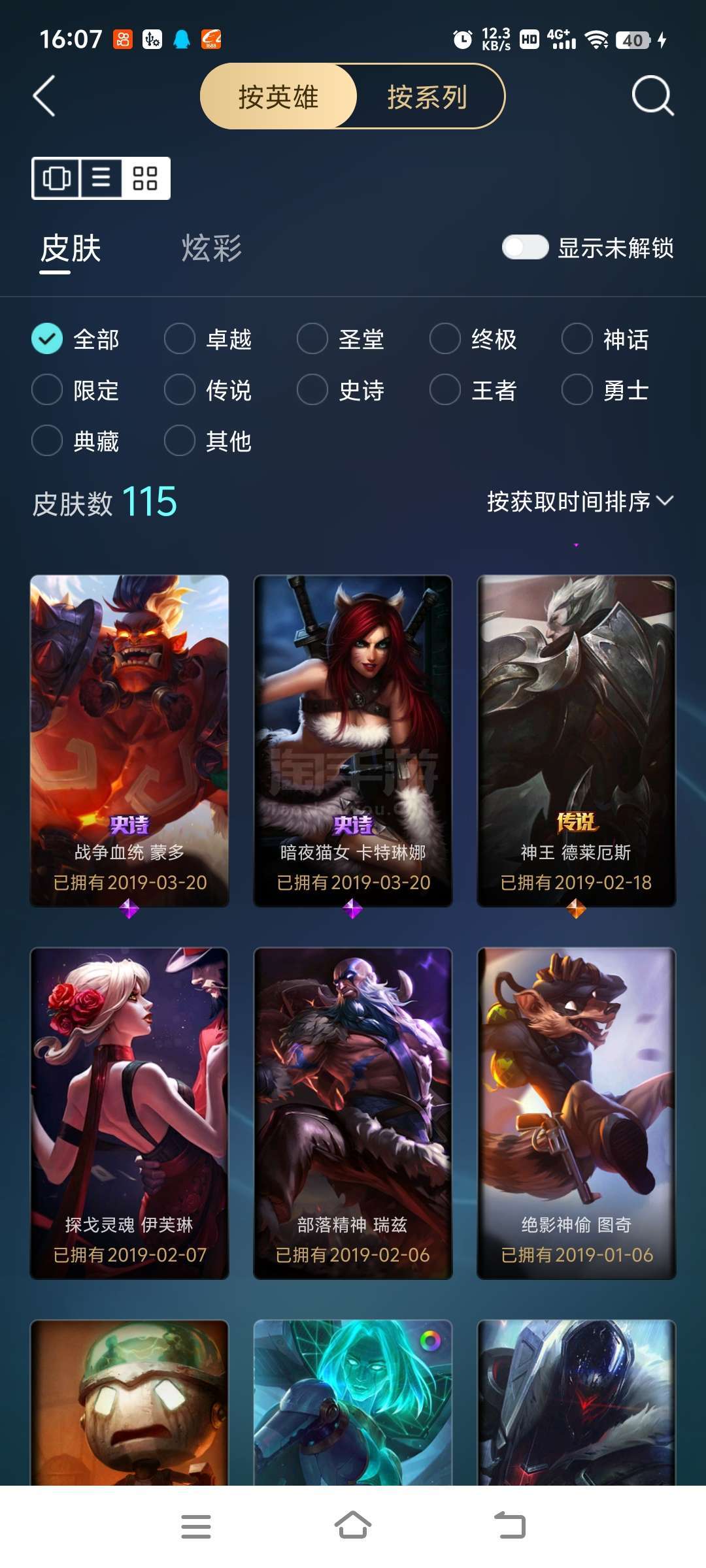This screenshot has height=1568, width=706.
Task: Choose the 史诗 filter
Action: (x=341, y=390)
